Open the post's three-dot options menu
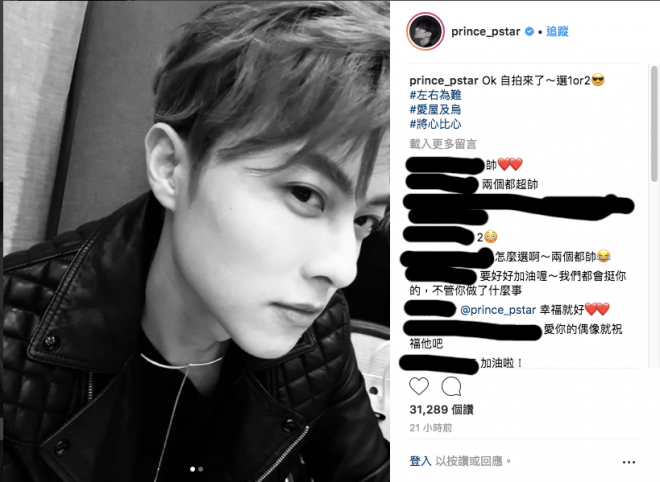The width and height of the screenshot is (660, 482). click(x=628, y=461)
